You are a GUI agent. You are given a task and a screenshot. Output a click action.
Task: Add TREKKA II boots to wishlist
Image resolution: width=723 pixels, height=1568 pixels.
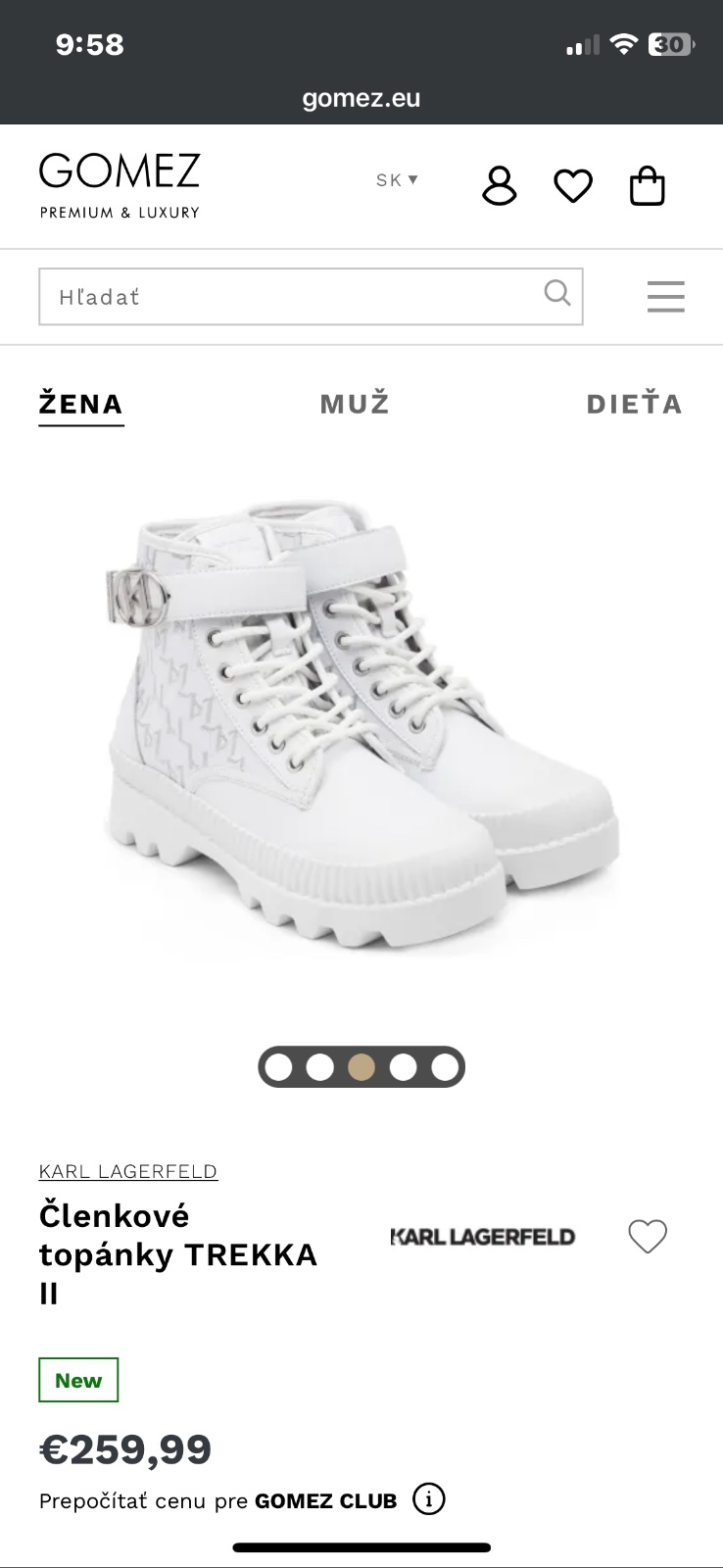tap(647, 1237)
